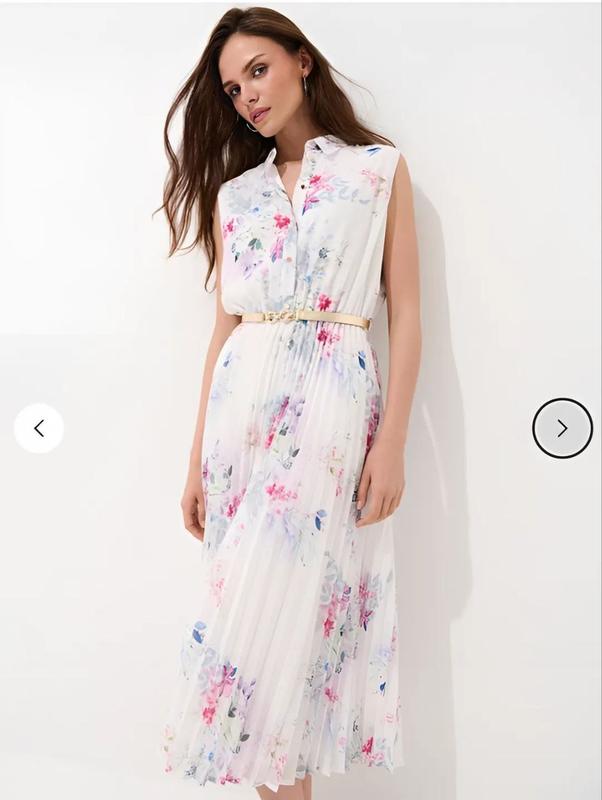
Task: Go to the next product photo
Action: pos(562,428)
